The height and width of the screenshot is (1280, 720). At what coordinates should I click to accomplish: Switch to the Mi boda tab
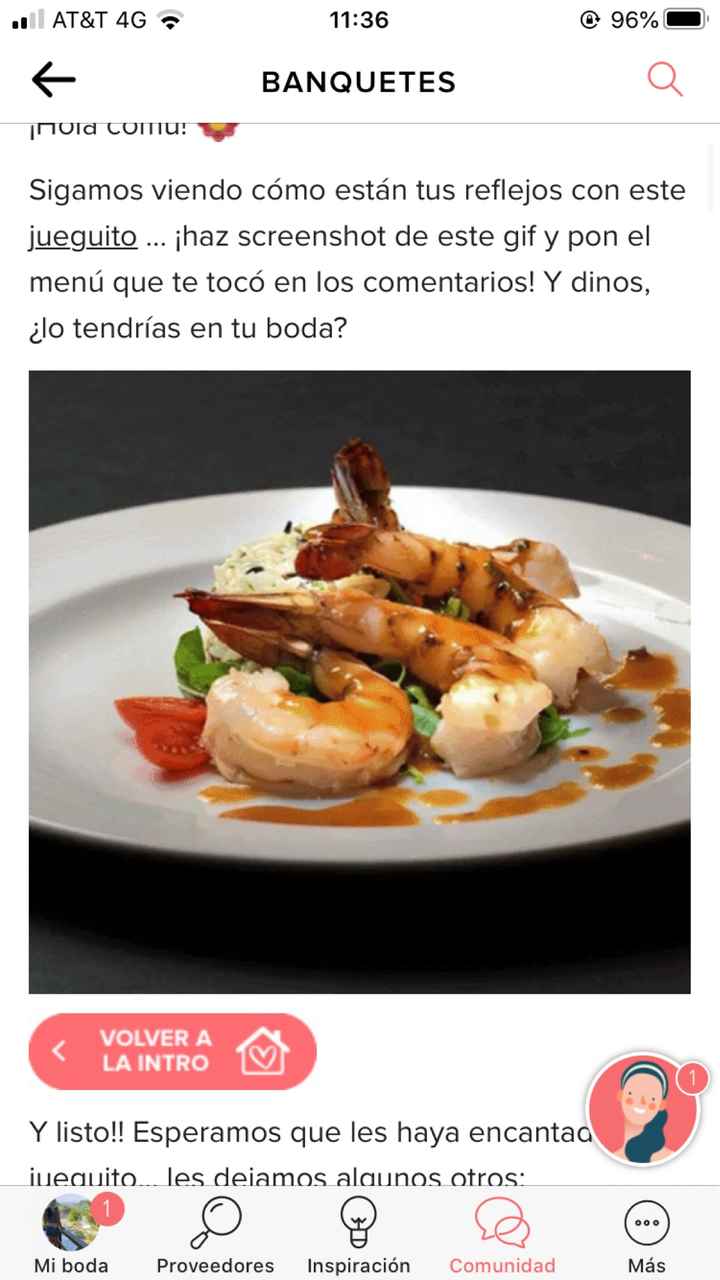coord(72,1235)
